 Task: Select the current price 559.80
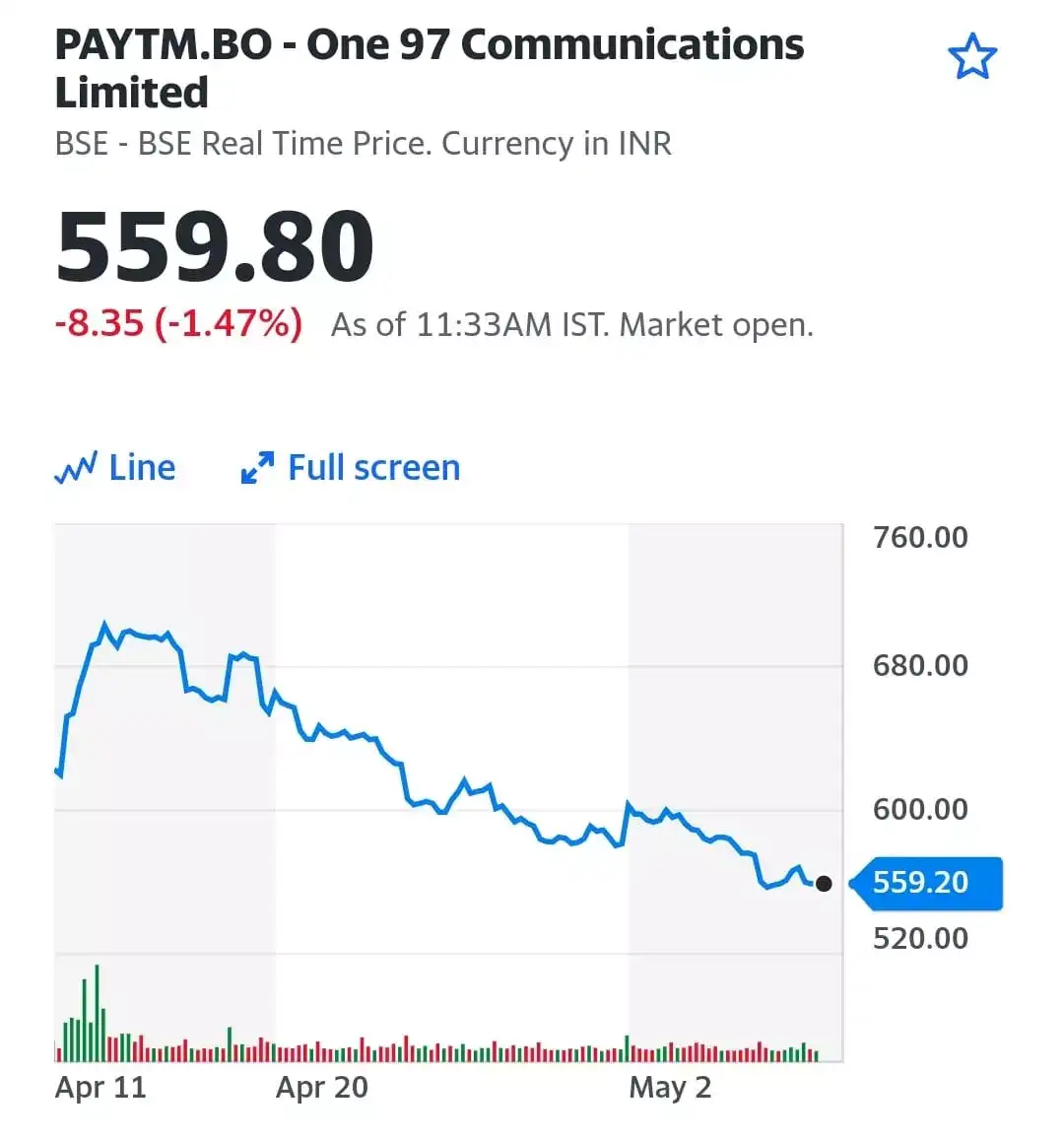[x=213, y=244]
